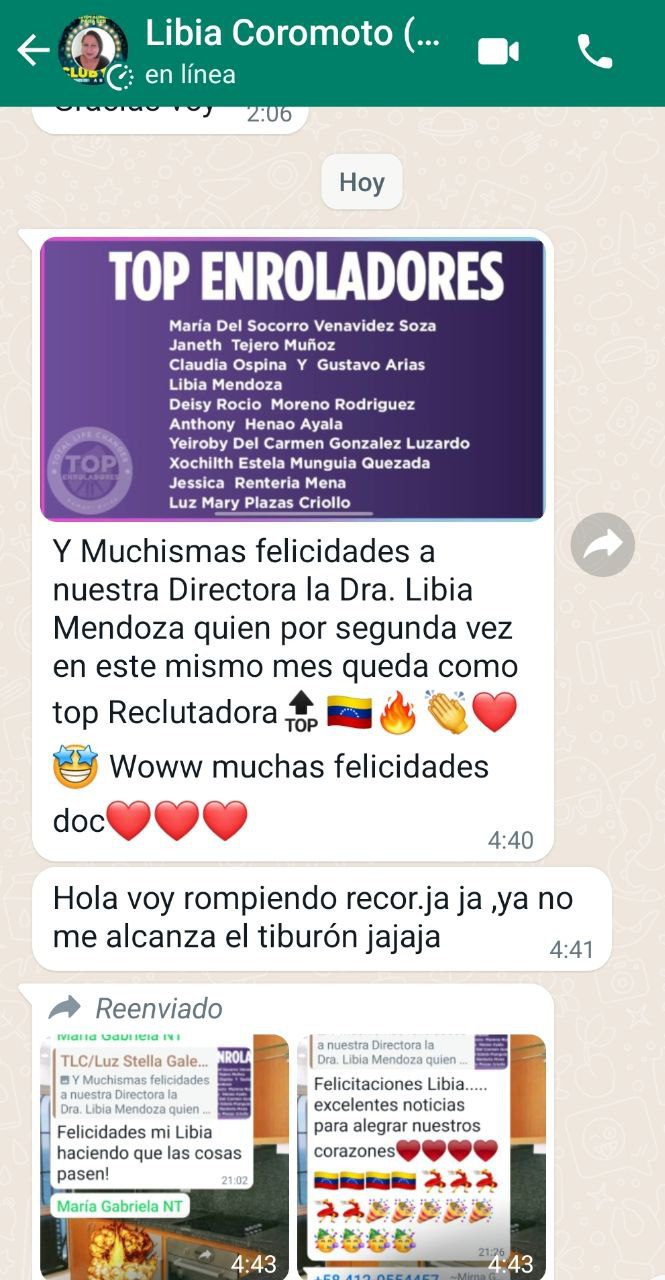Forward the TOP ENROLADORES message
Viewport: 665px width, 1280px height.
point(602,544)
